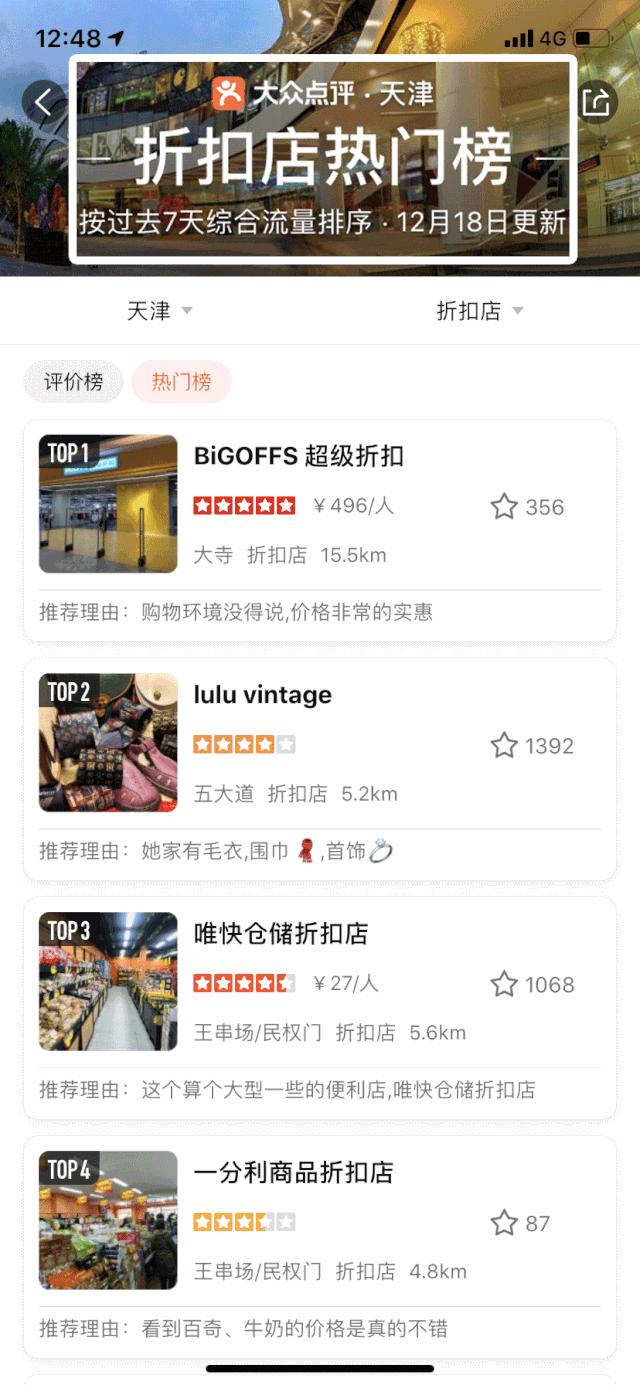Expand the 折扣店 category dropdown

[480, 311]
